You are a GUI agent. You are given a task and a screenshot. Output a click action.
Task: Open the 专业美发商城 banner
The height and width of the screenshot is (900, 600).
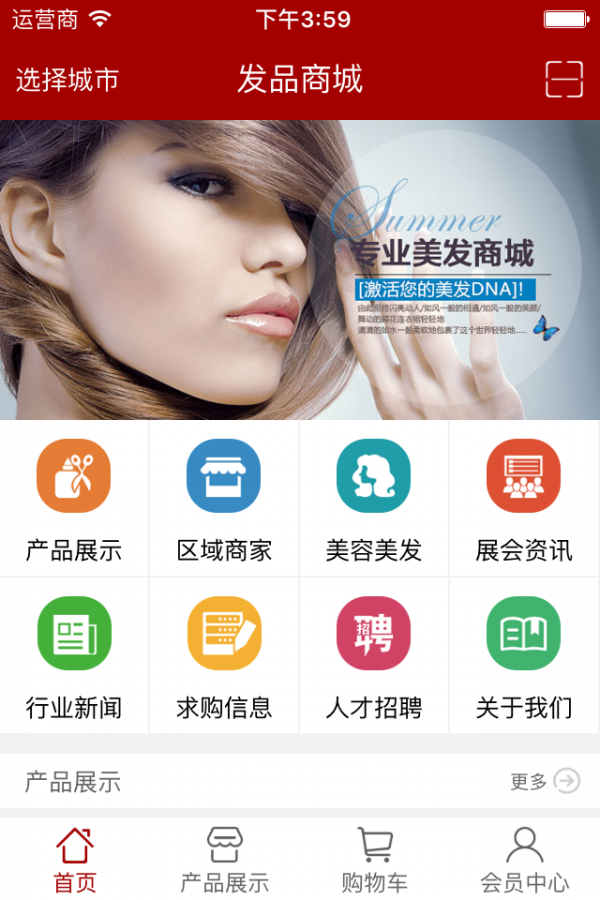pyautogui.click(x=300, y=270)
